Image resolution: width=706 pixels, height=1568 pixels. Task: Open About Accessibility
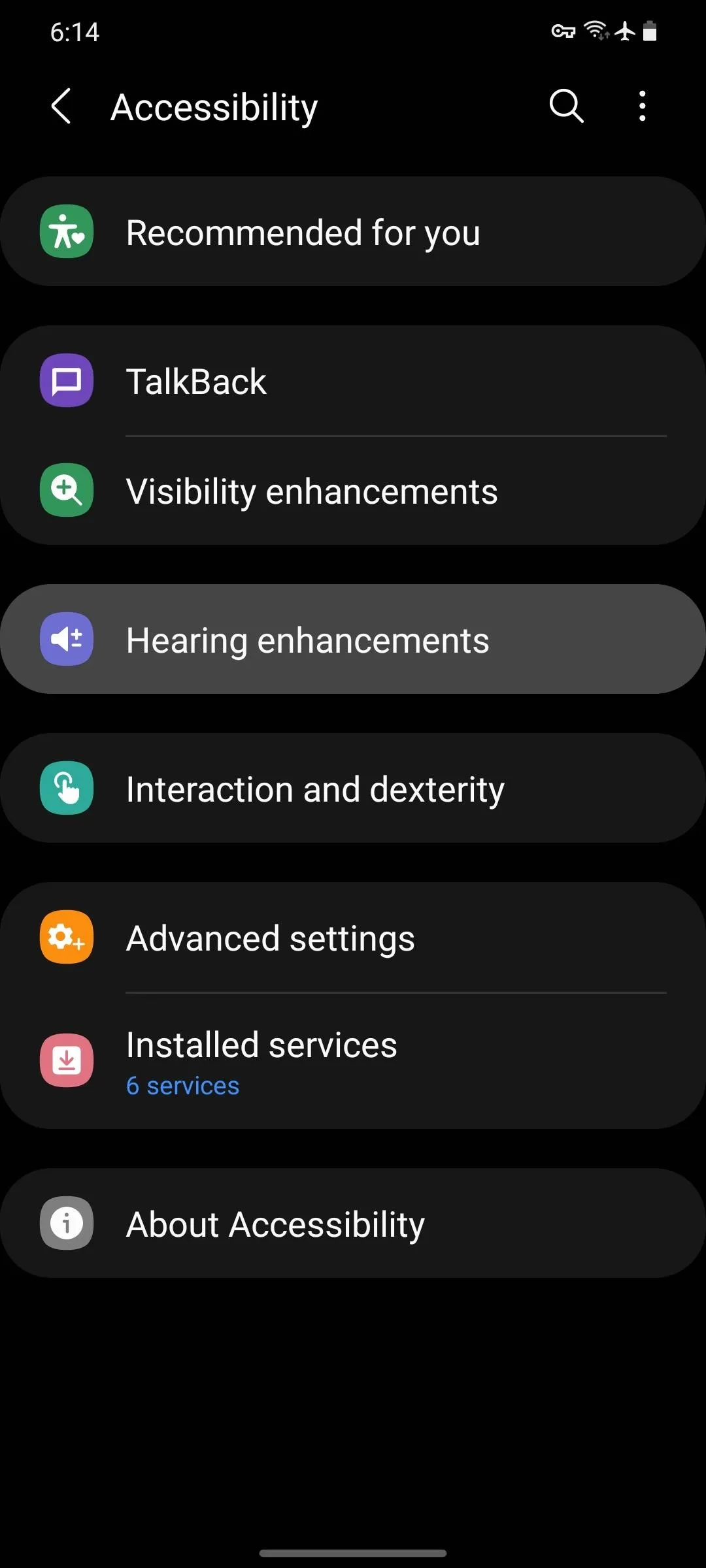click(353, 1224)
